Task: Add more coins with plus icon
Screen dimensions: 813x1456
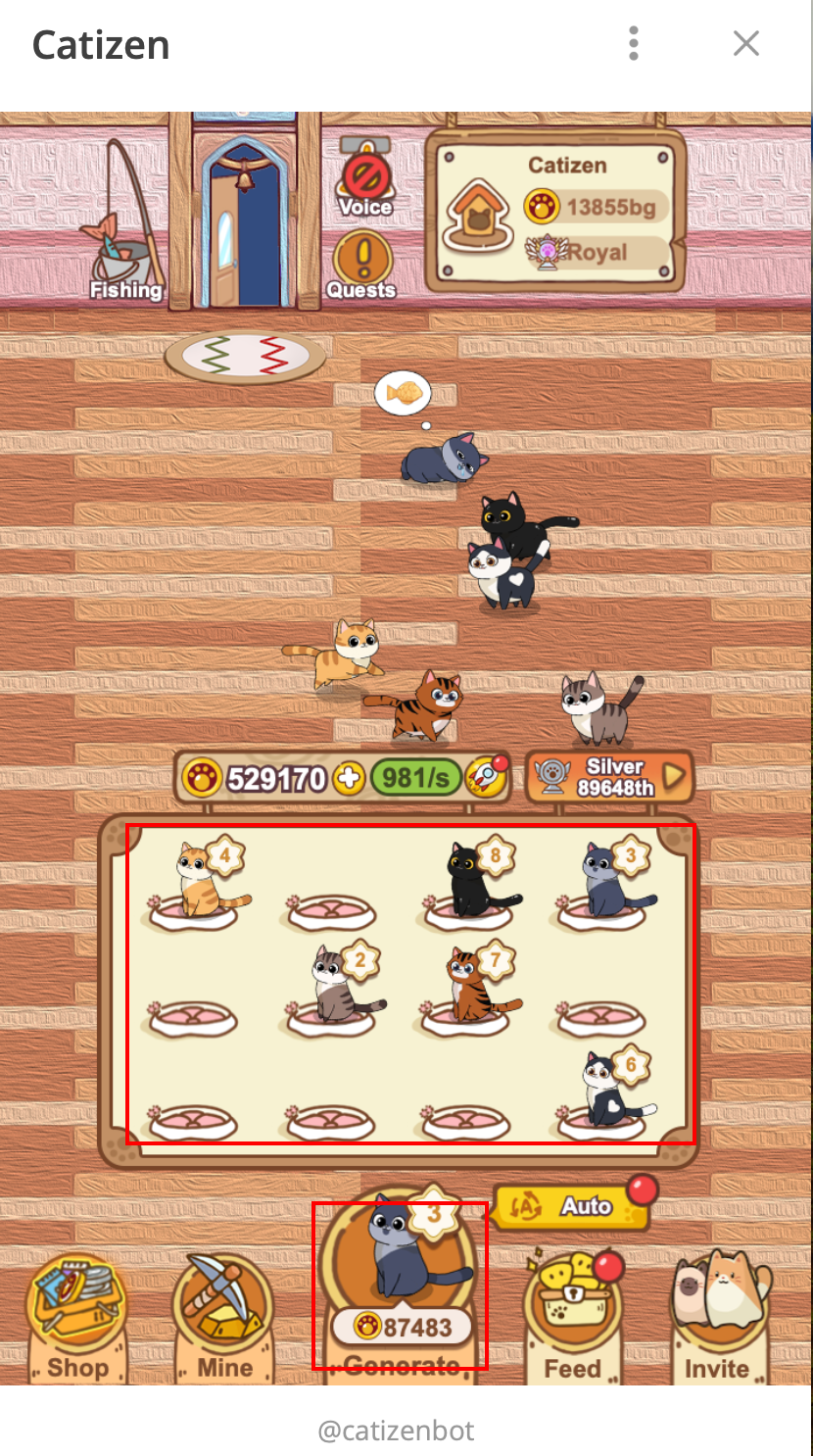Action: tap(348, 779)
